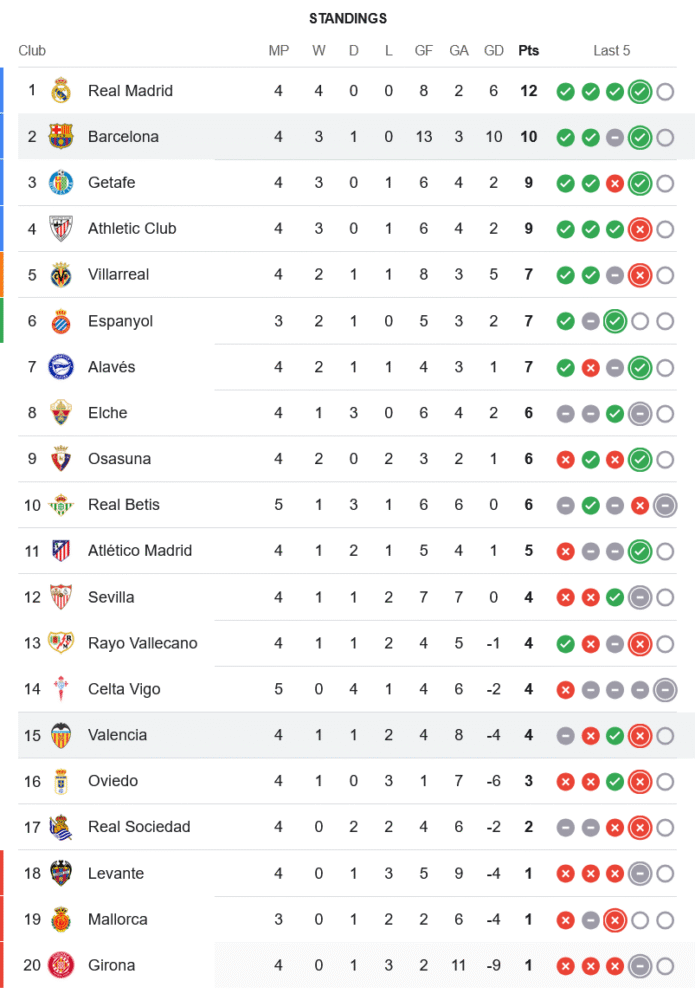Open Getafe's team page
Image resolution: width=695 pixels, height=1000 pixels.
coord(111,183)
